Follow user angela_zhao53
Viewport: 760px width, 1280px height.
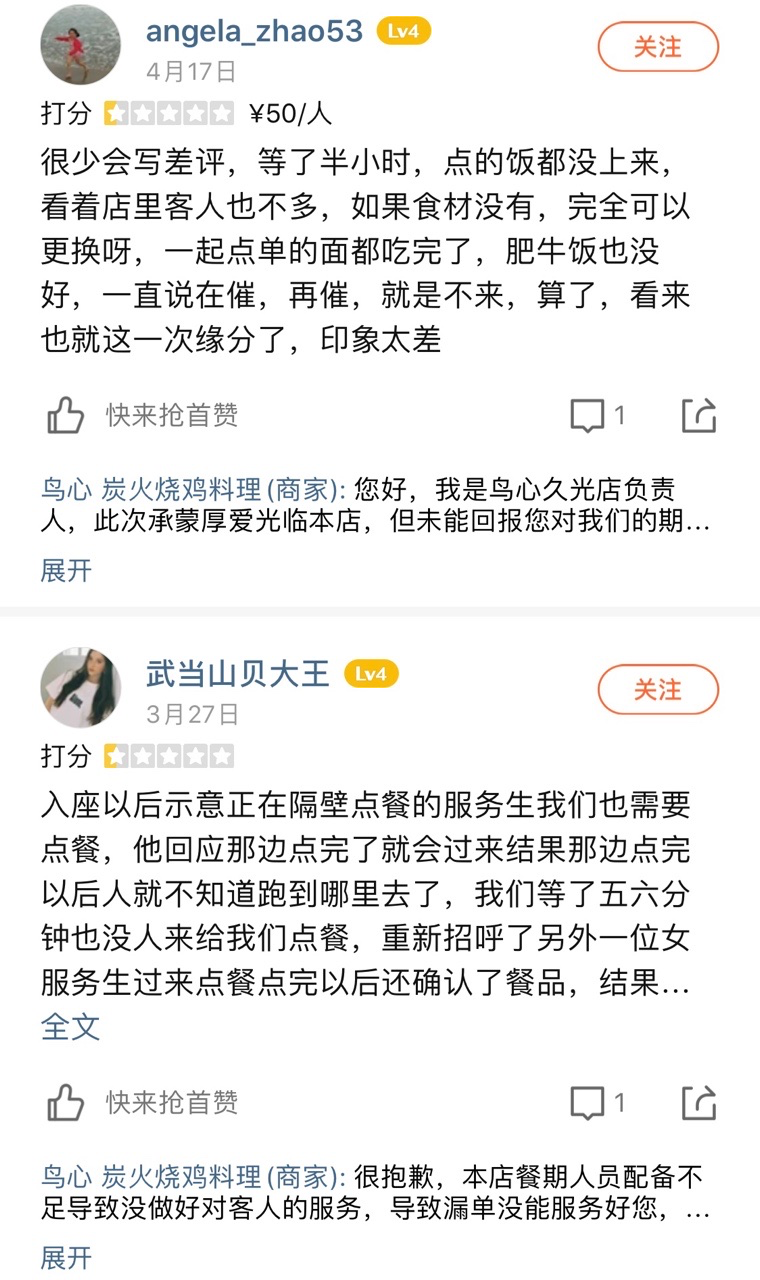[x=658, y=47]
